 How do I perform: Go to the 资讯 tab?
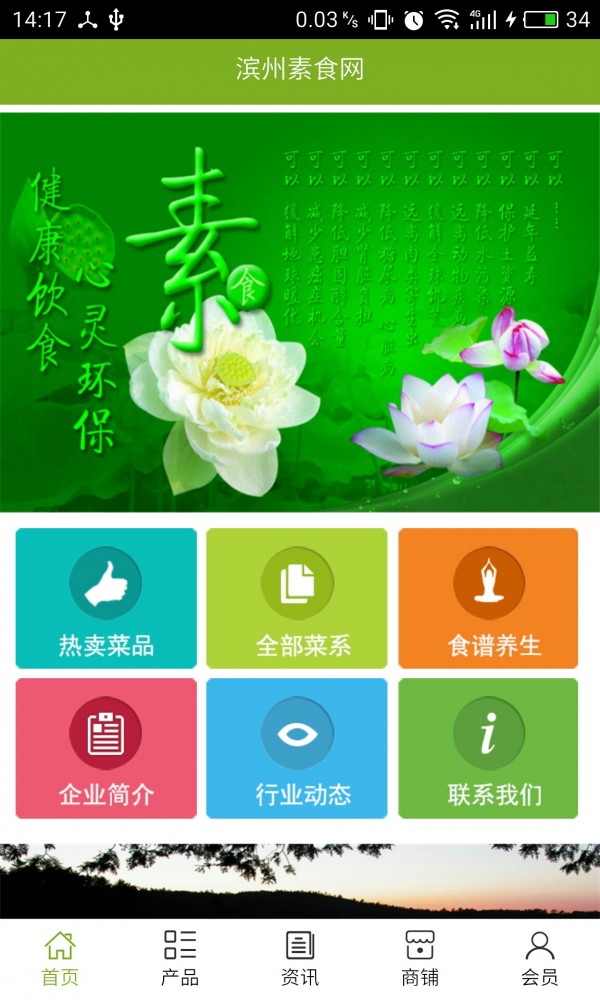click(x=300, y=958)
